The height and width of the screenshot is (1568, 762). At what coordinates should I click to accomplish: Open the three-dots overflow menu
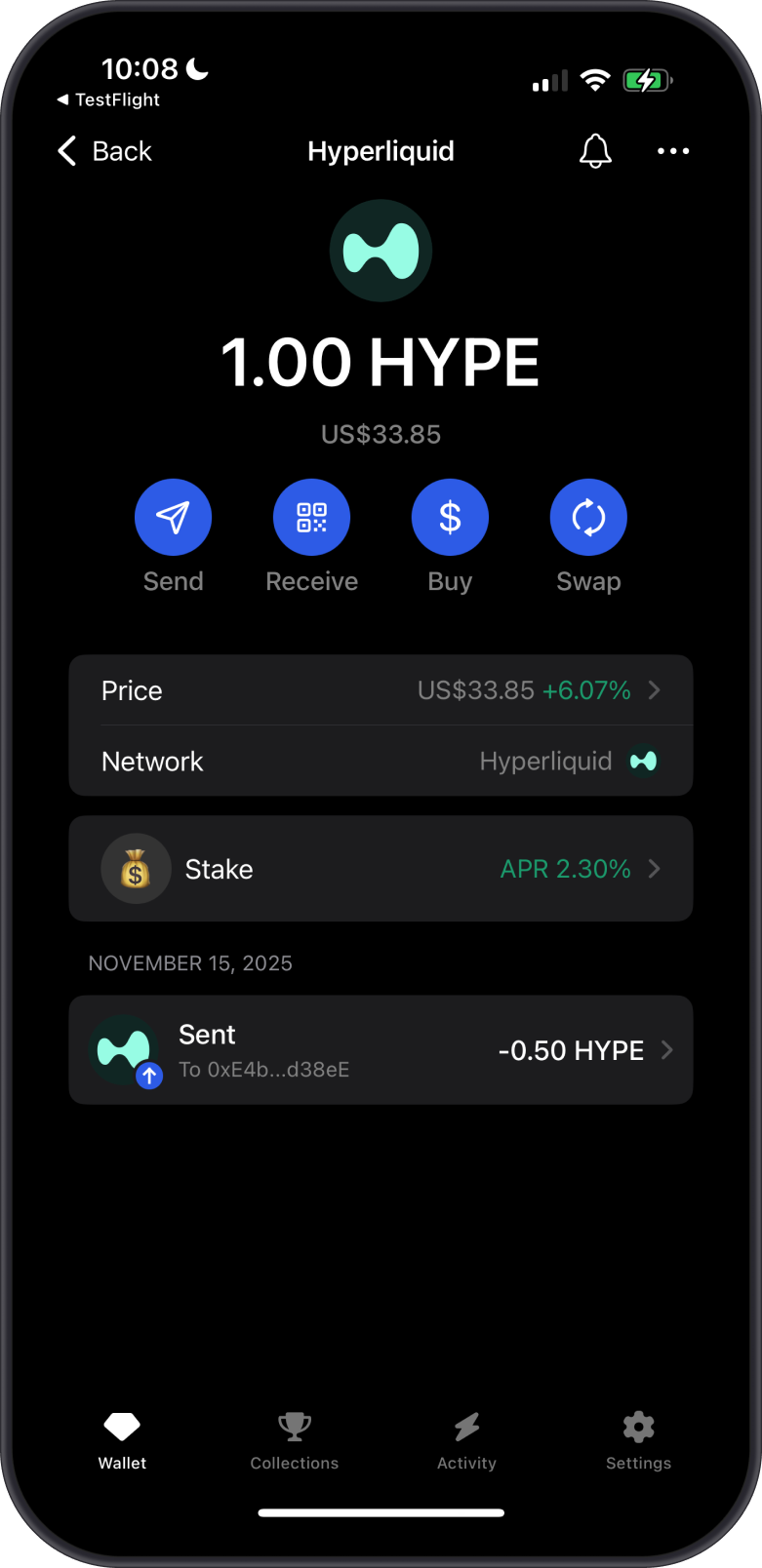pos(673,151)
